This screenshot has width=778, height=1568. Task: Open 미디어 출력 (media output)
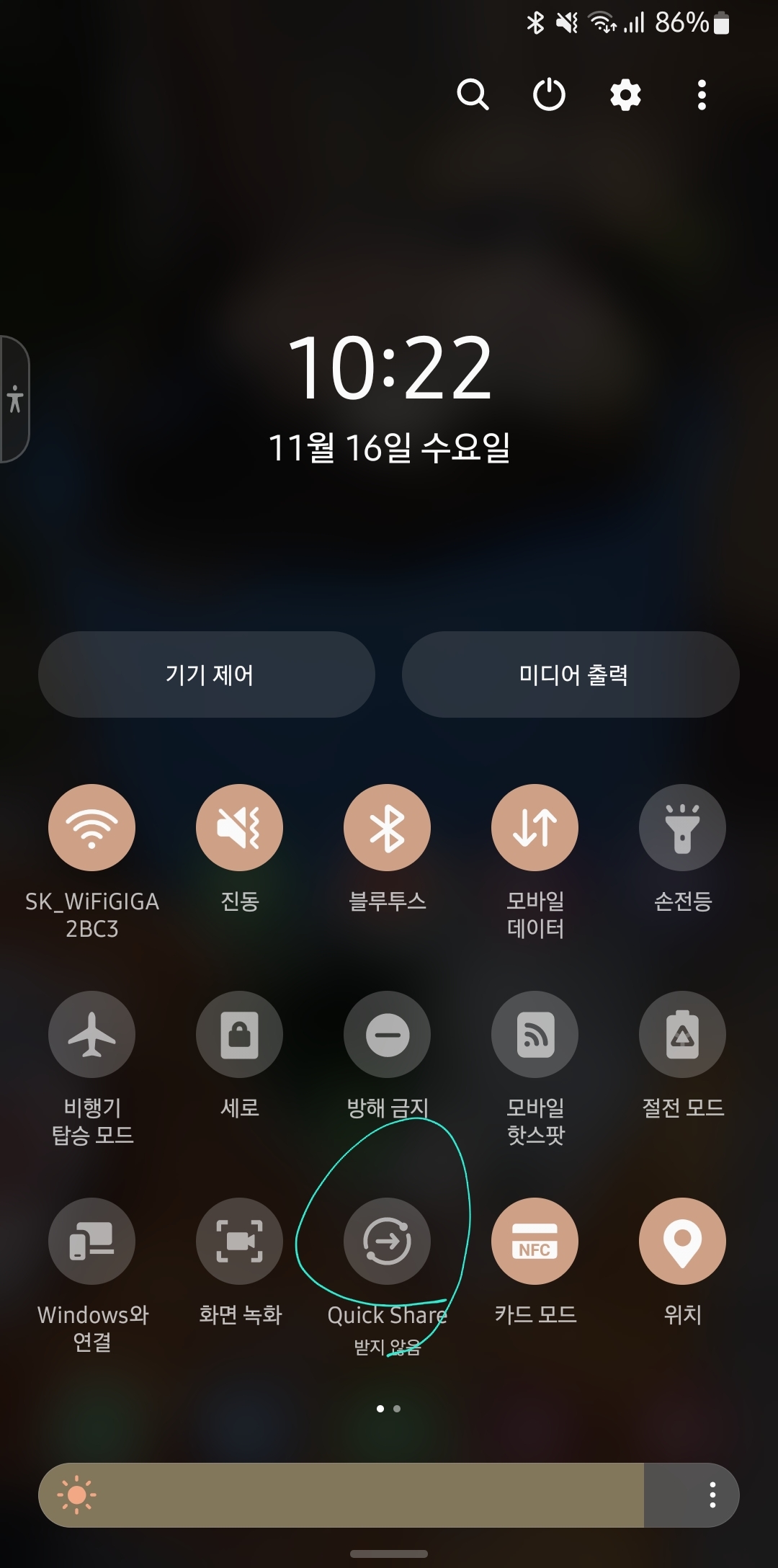pyautogui.click(x=571, y=674)
